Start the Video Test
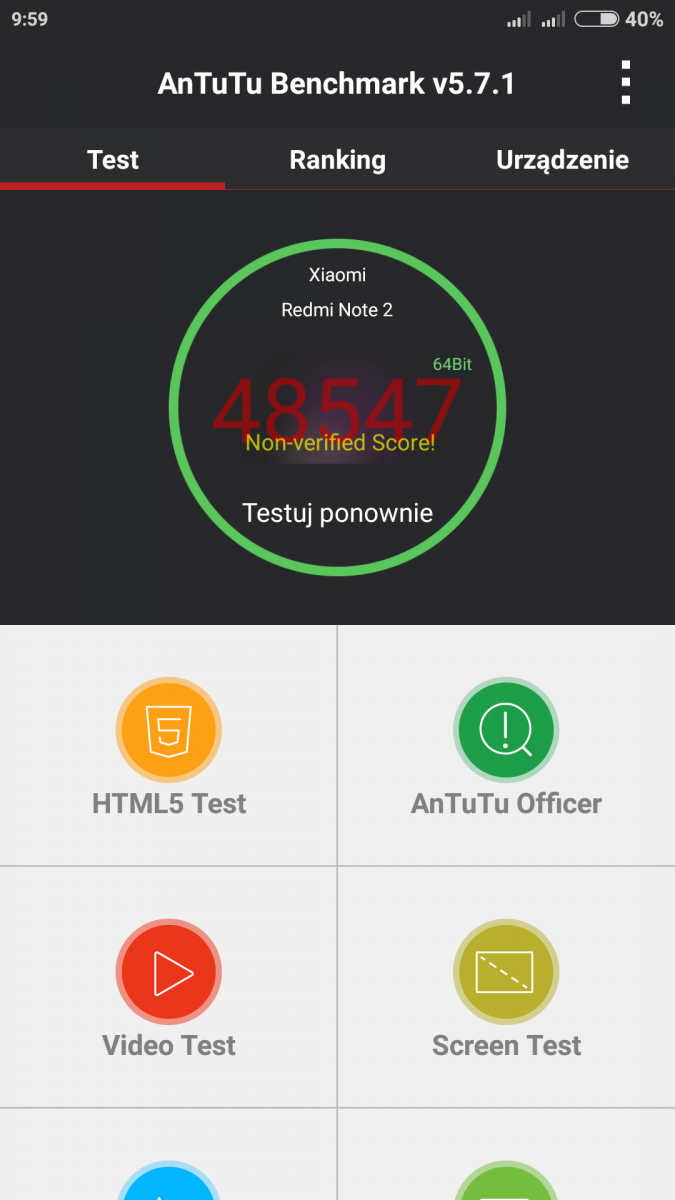675x1200 pixels. (x=168, y=987)
